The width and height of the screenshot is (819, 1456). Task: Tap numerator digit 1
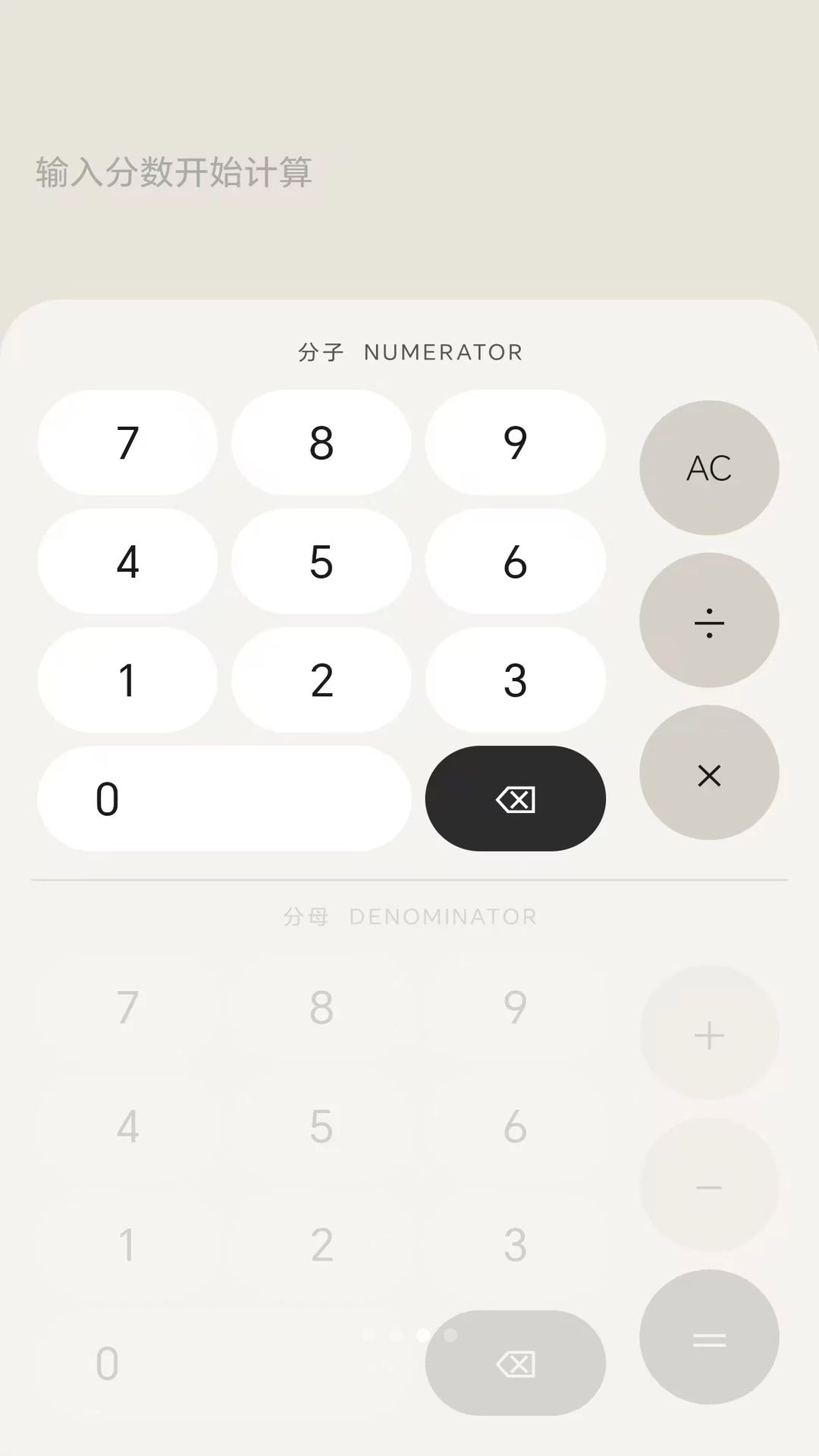click(x=127, y=680)
